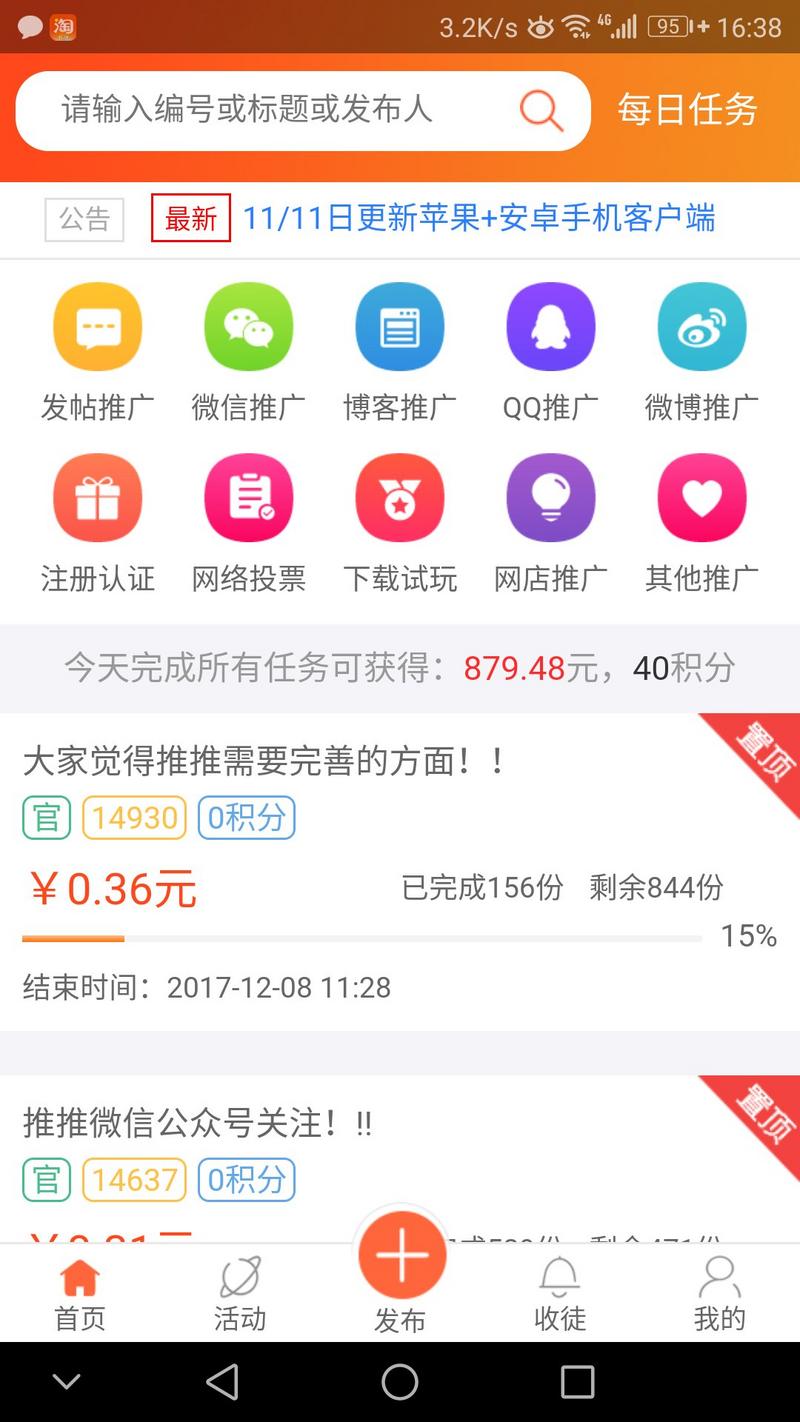Open the 11/11 client update announcement
The width and height of the screenshot is (800, 1422).
473,218
